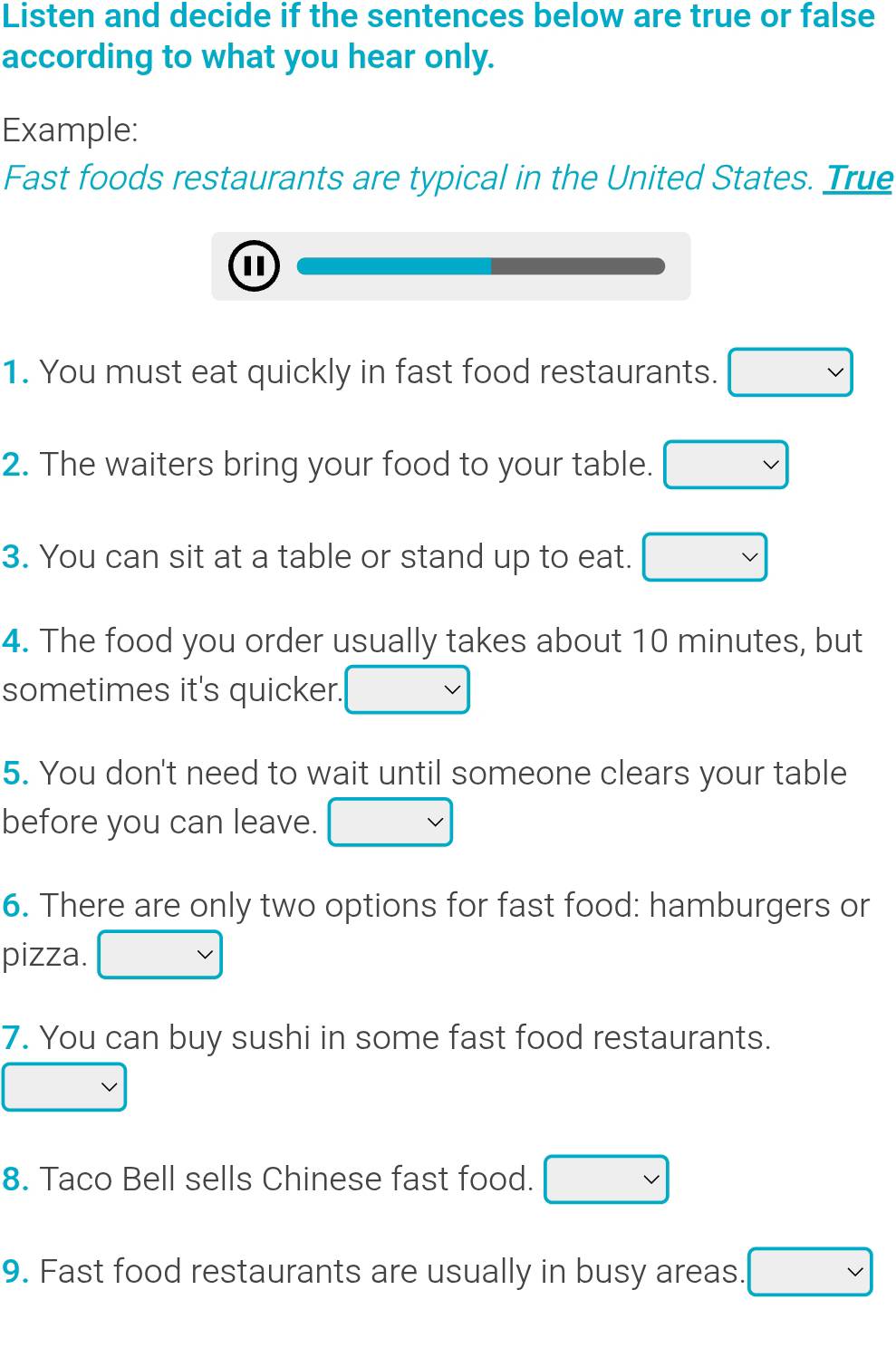Screen dimensions: 896x1367
Task: Tap the audio progress bar to seek
Action: [x=480, y=266]
